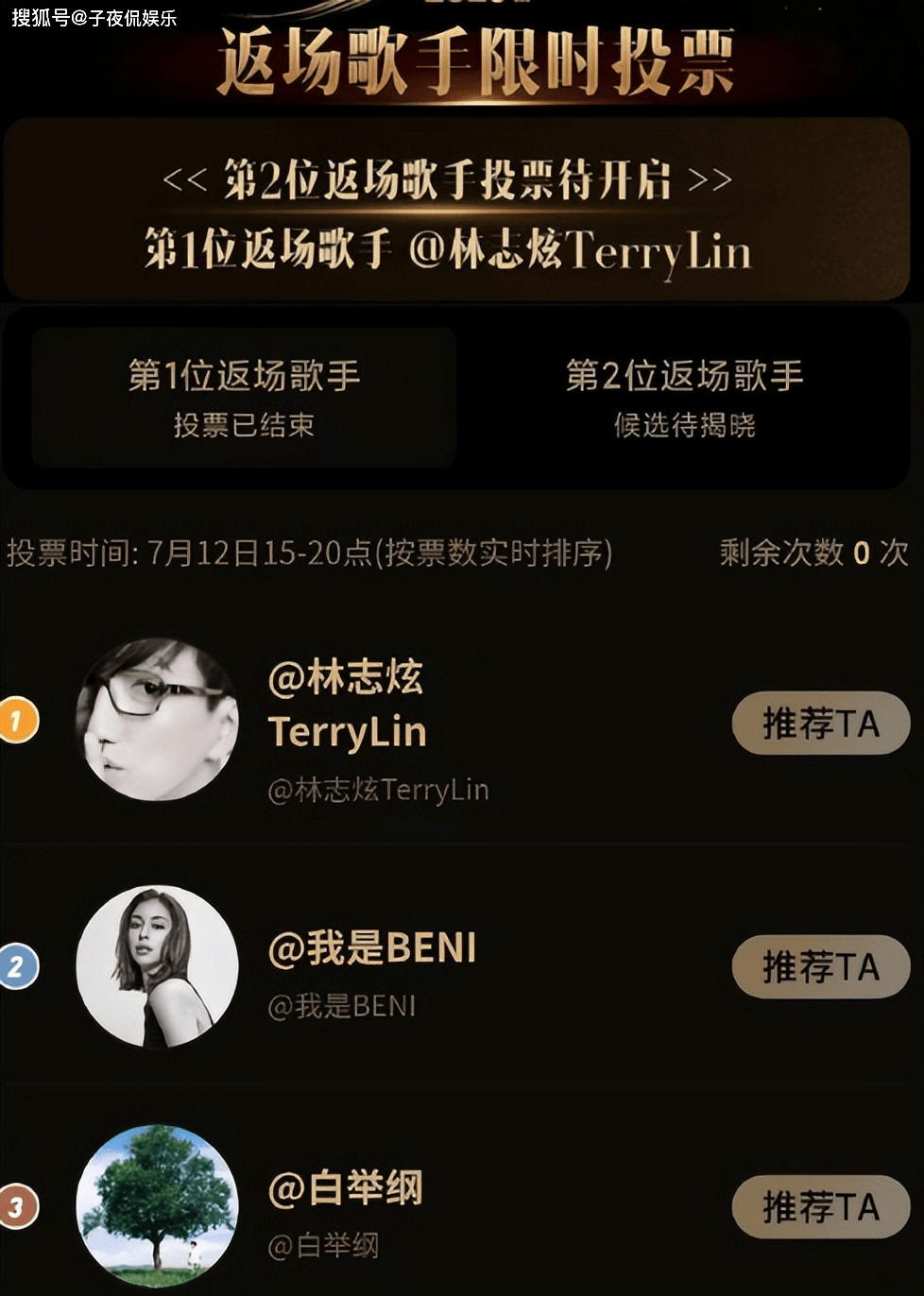The image size is (924, 1296).
Task: Open 我是BENI's profile avatar
Action: [157, 966]
